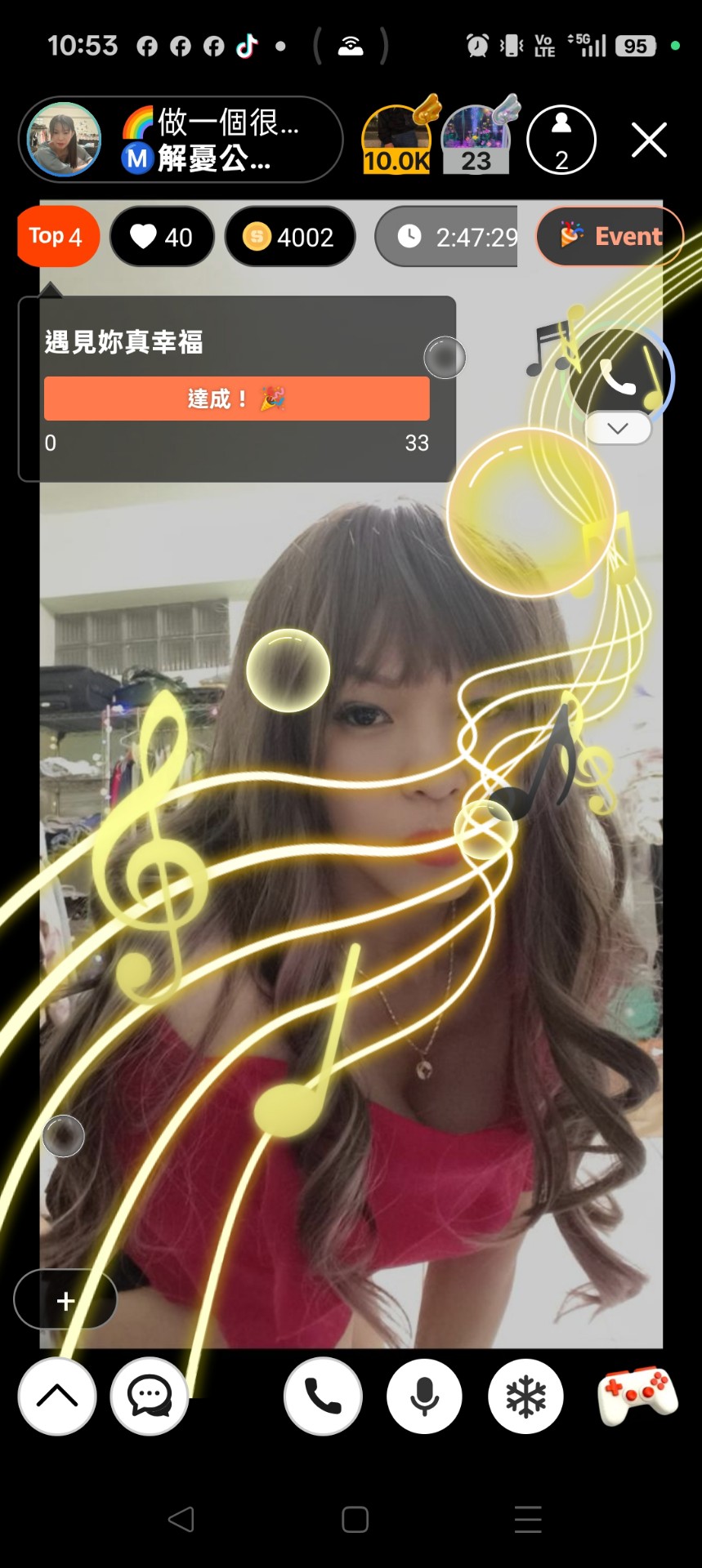Tap the 達成 goal progress bar
The height and width of the screenshot is (1568, 702).
tap(237, 399)
